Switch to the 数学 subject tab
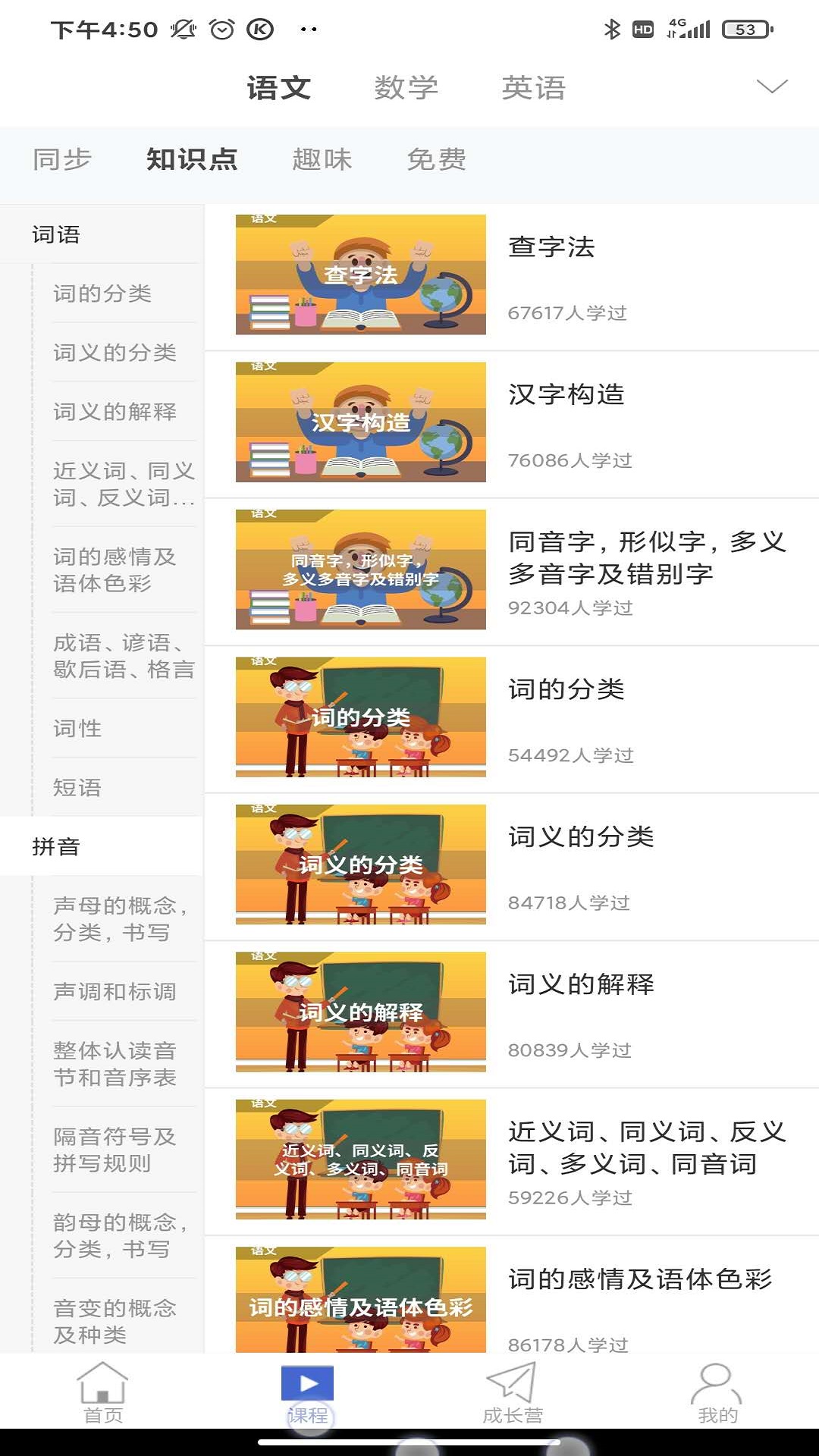Viewport: 819px width, 1456px height. (406, 88)
